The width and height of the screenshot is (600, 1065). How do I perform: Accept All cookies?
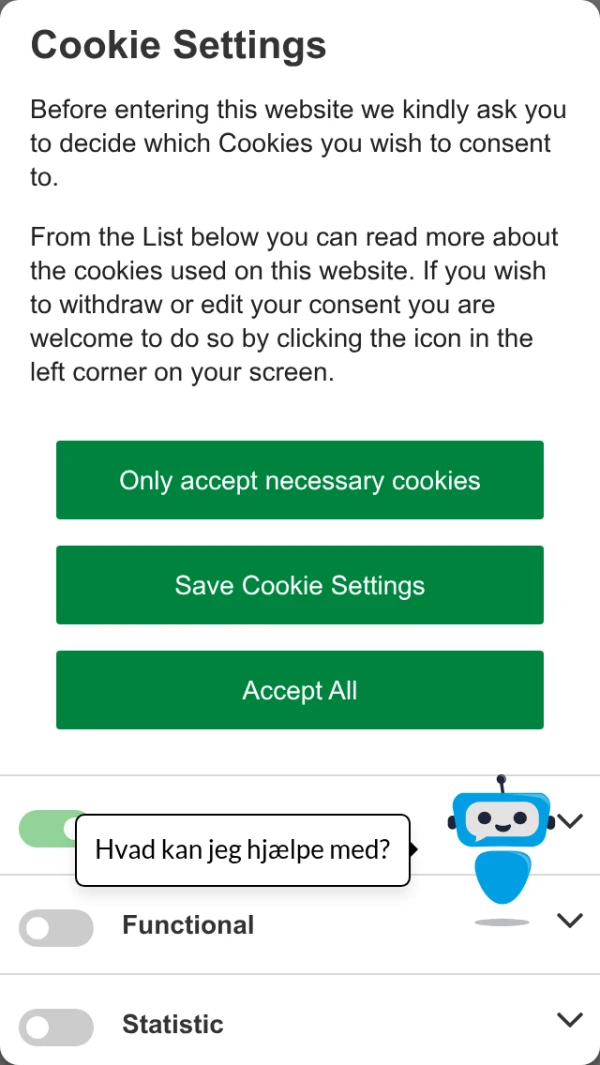(300, 690)
